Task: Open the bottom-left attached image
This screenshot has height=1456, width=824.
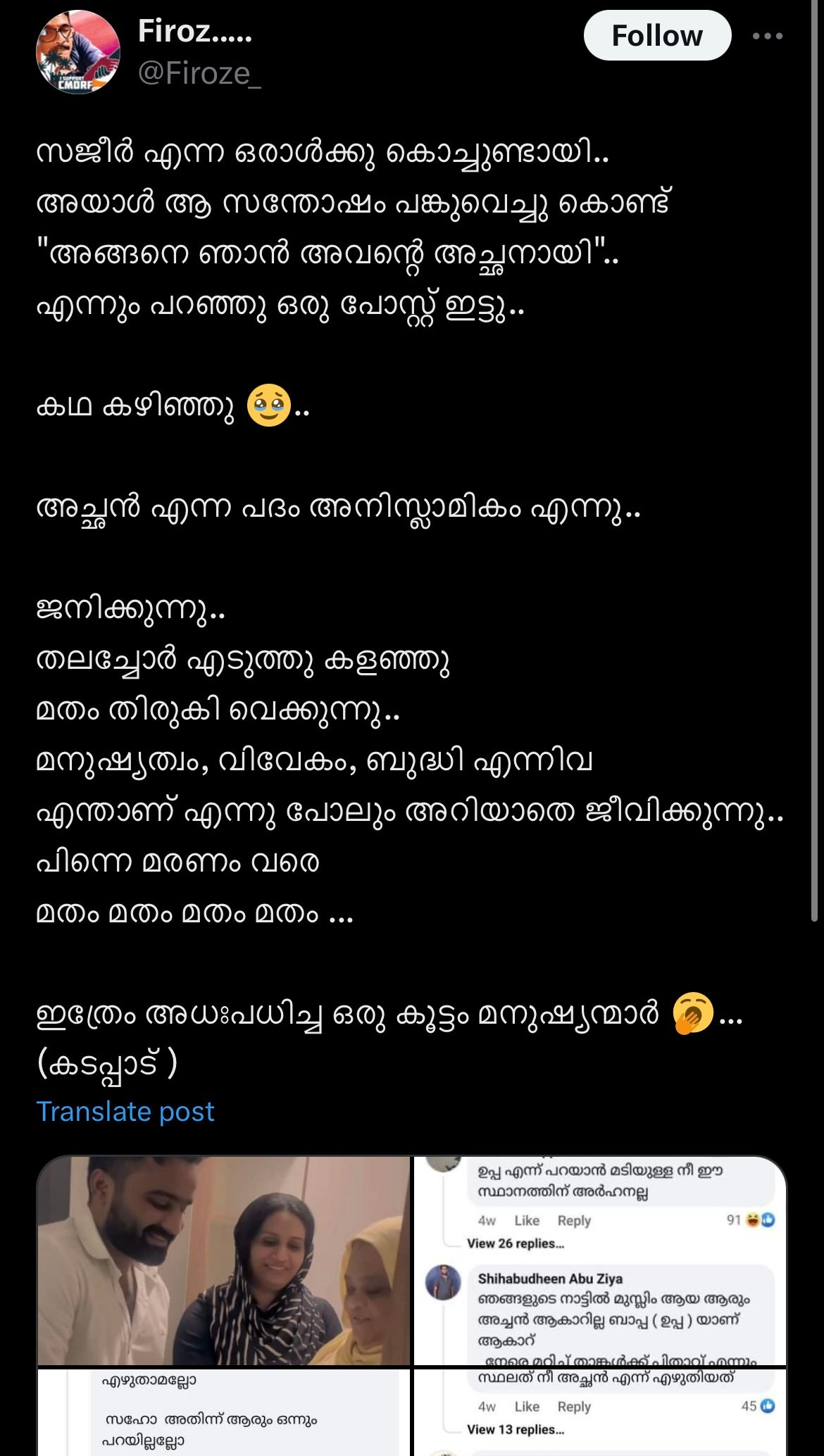Action: pos(224,1412)
